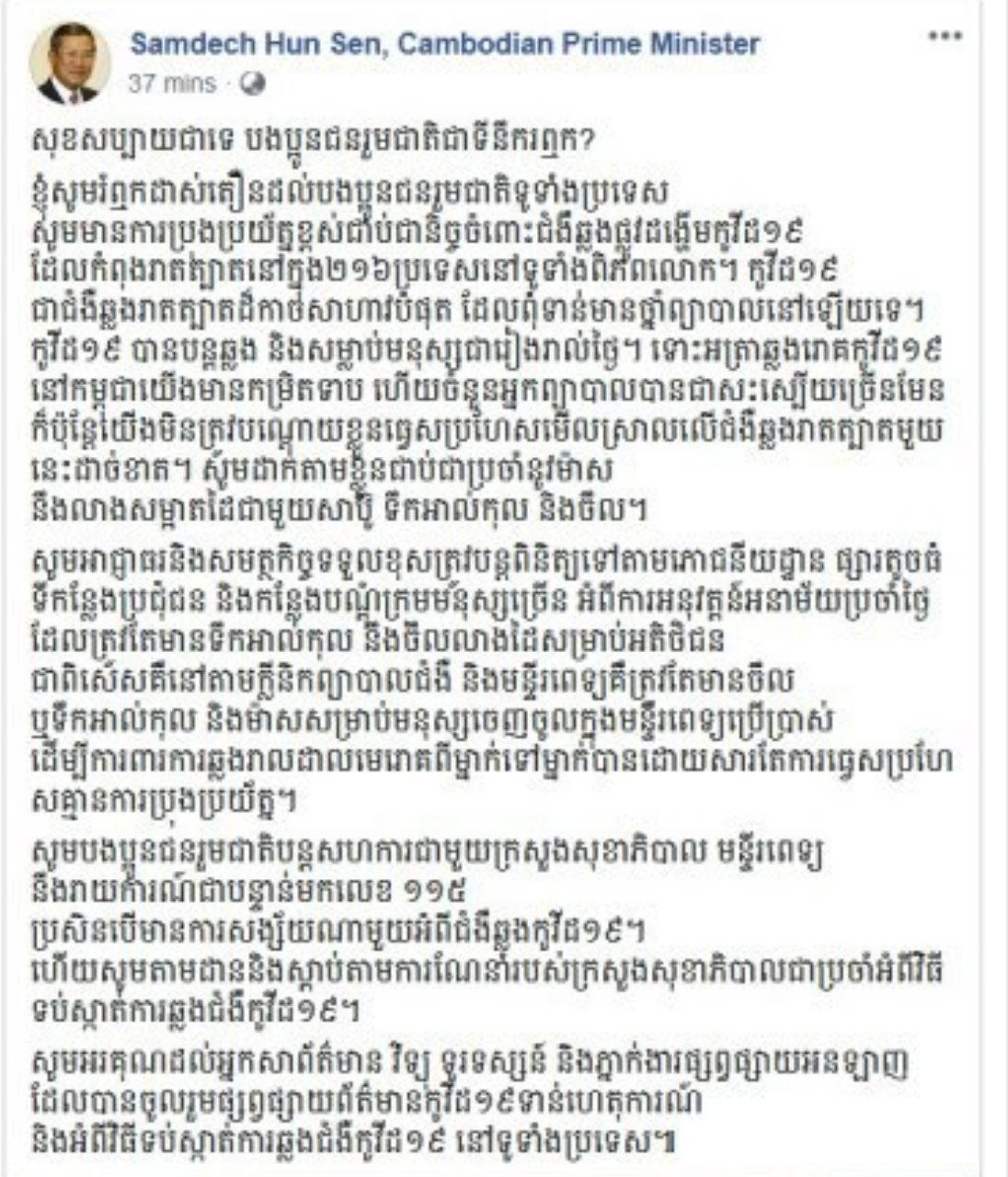1008x1177 pixels.
Task: Open Samdech Hun Sen's profile name link
Action: click(445, 43)
